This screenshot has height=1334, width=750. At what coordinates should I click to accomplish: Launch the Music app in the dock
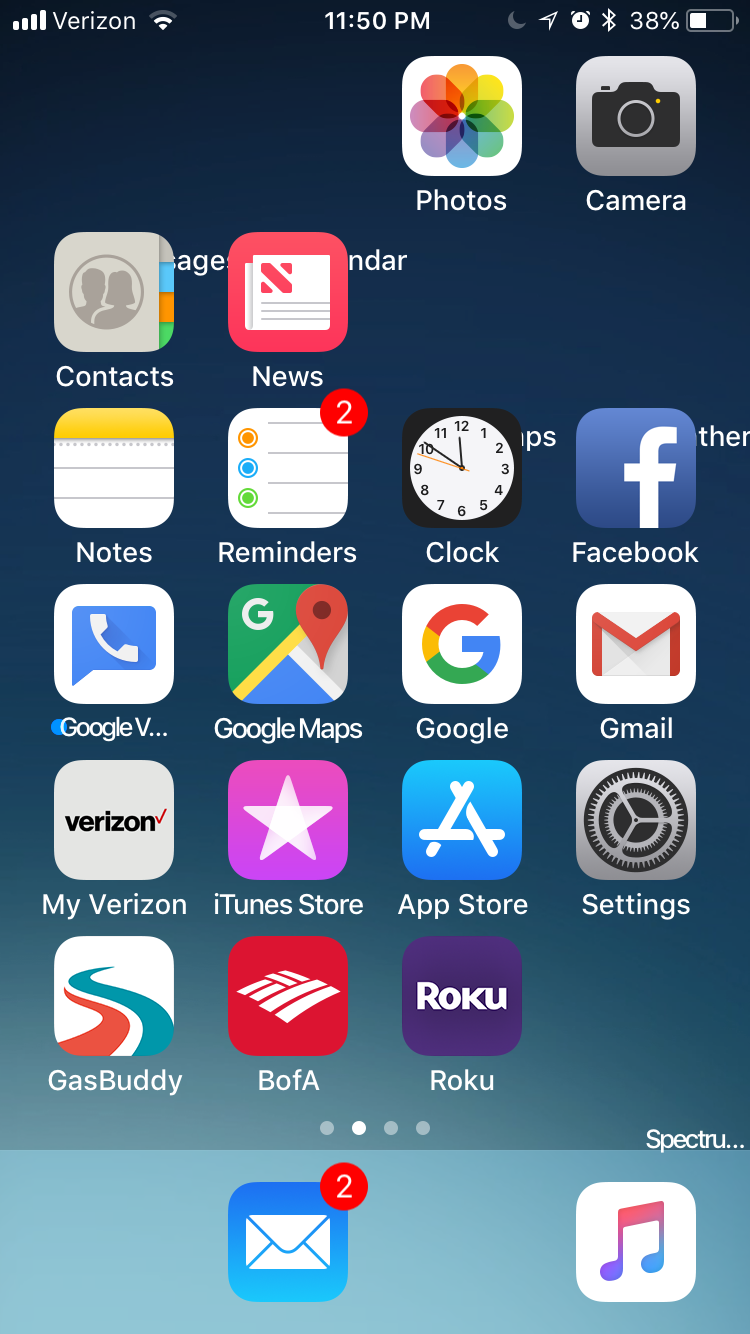point(635,1242)
